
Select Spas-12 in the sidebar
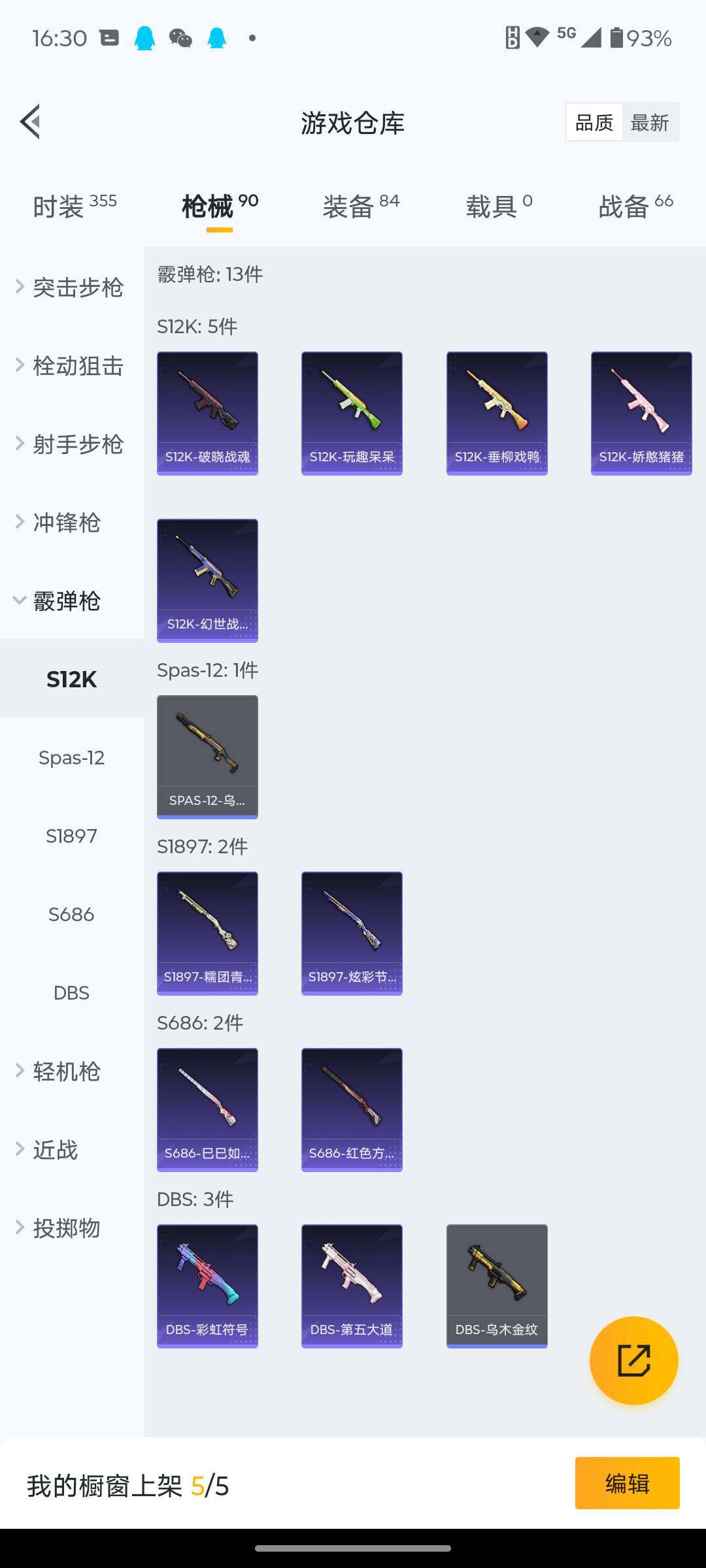coord(71,758)
